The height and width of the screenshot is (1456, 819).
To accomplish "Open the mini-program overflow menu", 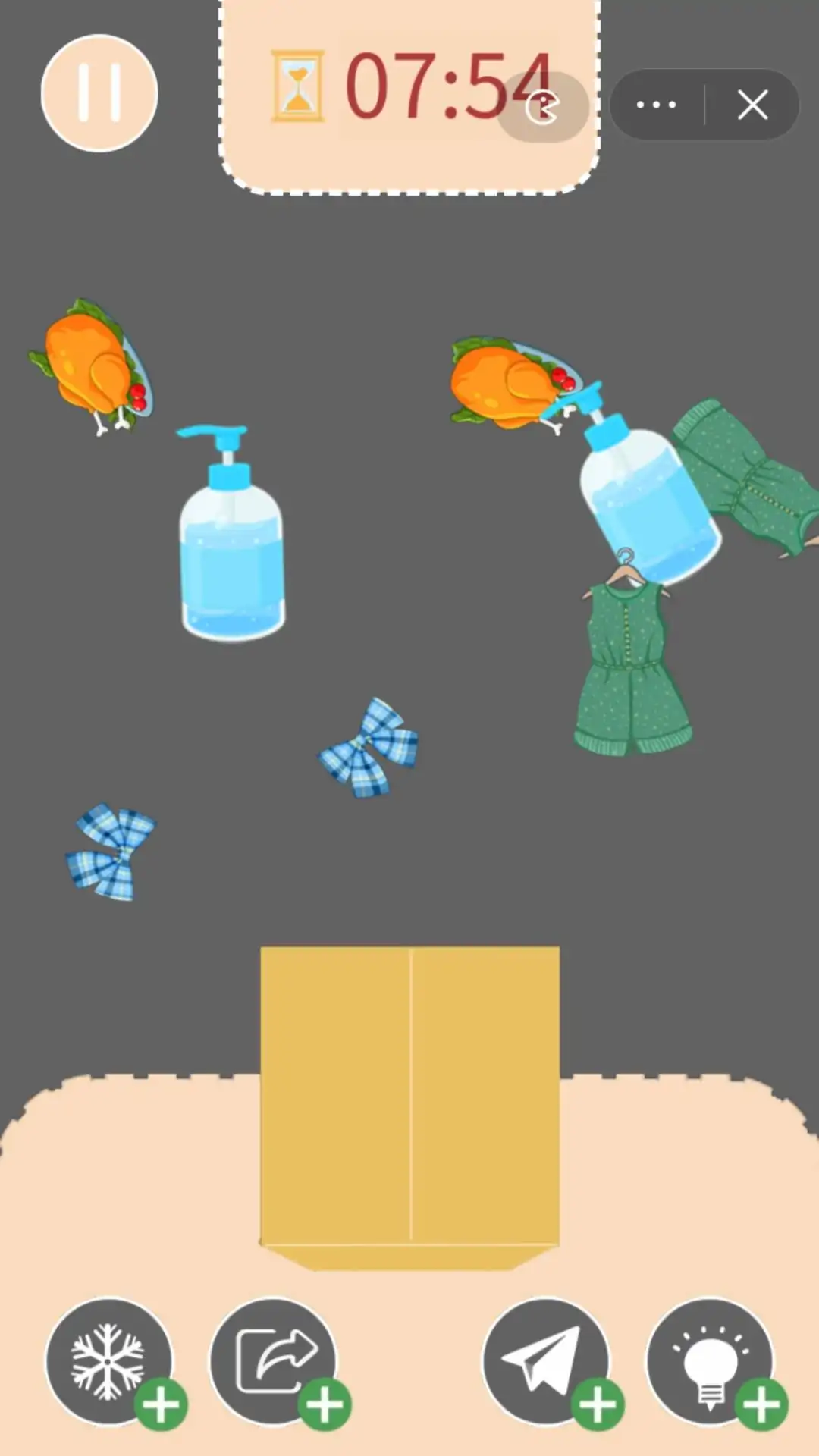I will coord(657,105).
